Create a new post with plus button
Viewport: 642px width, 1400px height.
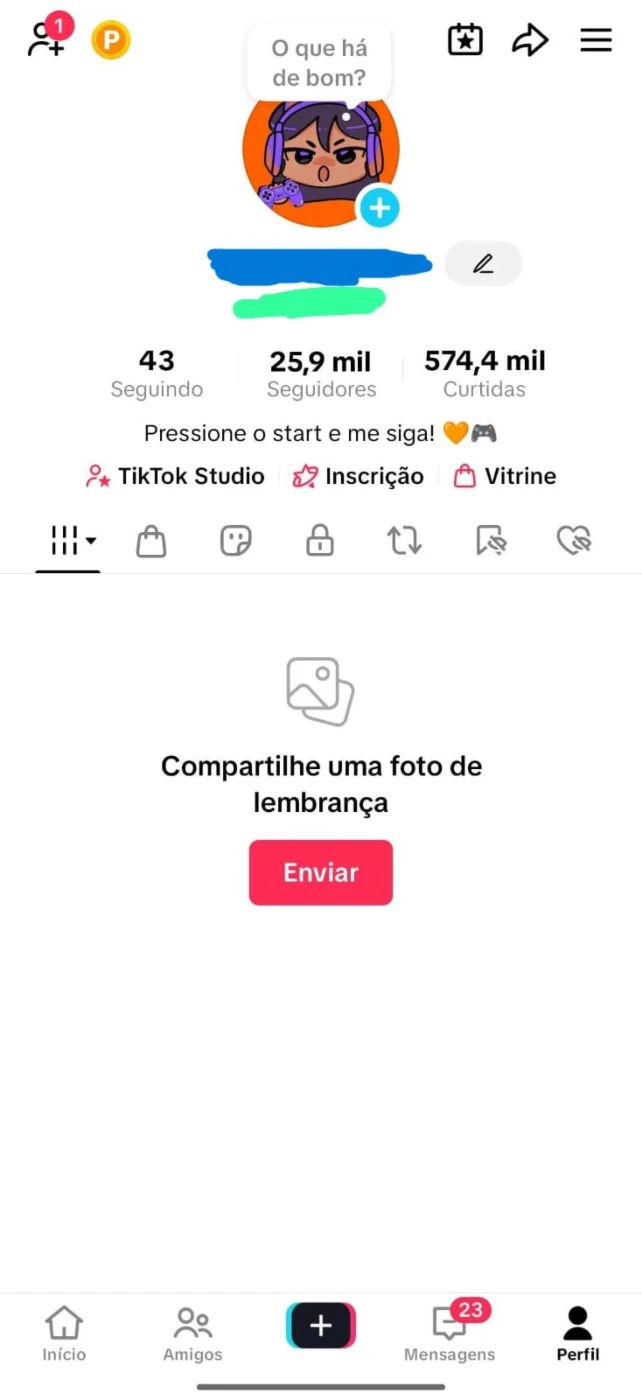[x=321, y=1326]
